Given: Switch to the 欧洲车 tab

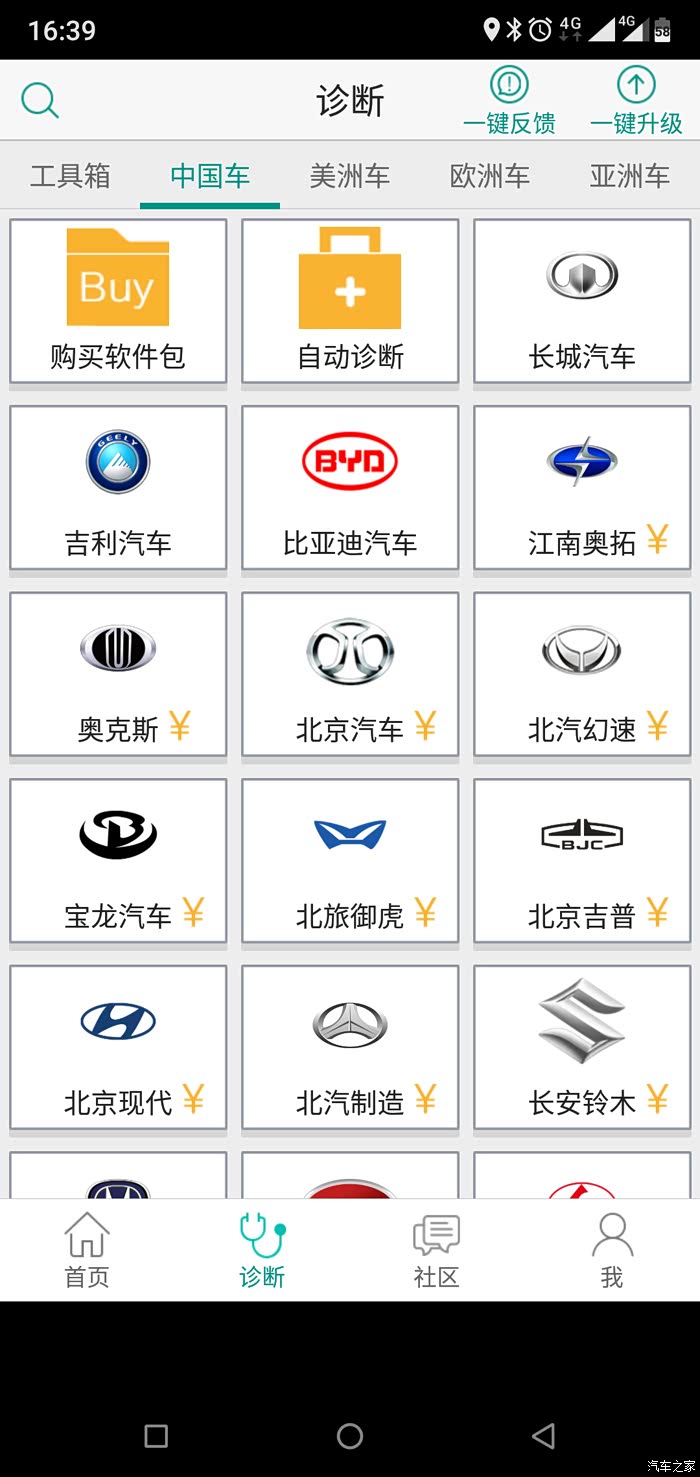Looking at the screenshot, I should 489,176.
